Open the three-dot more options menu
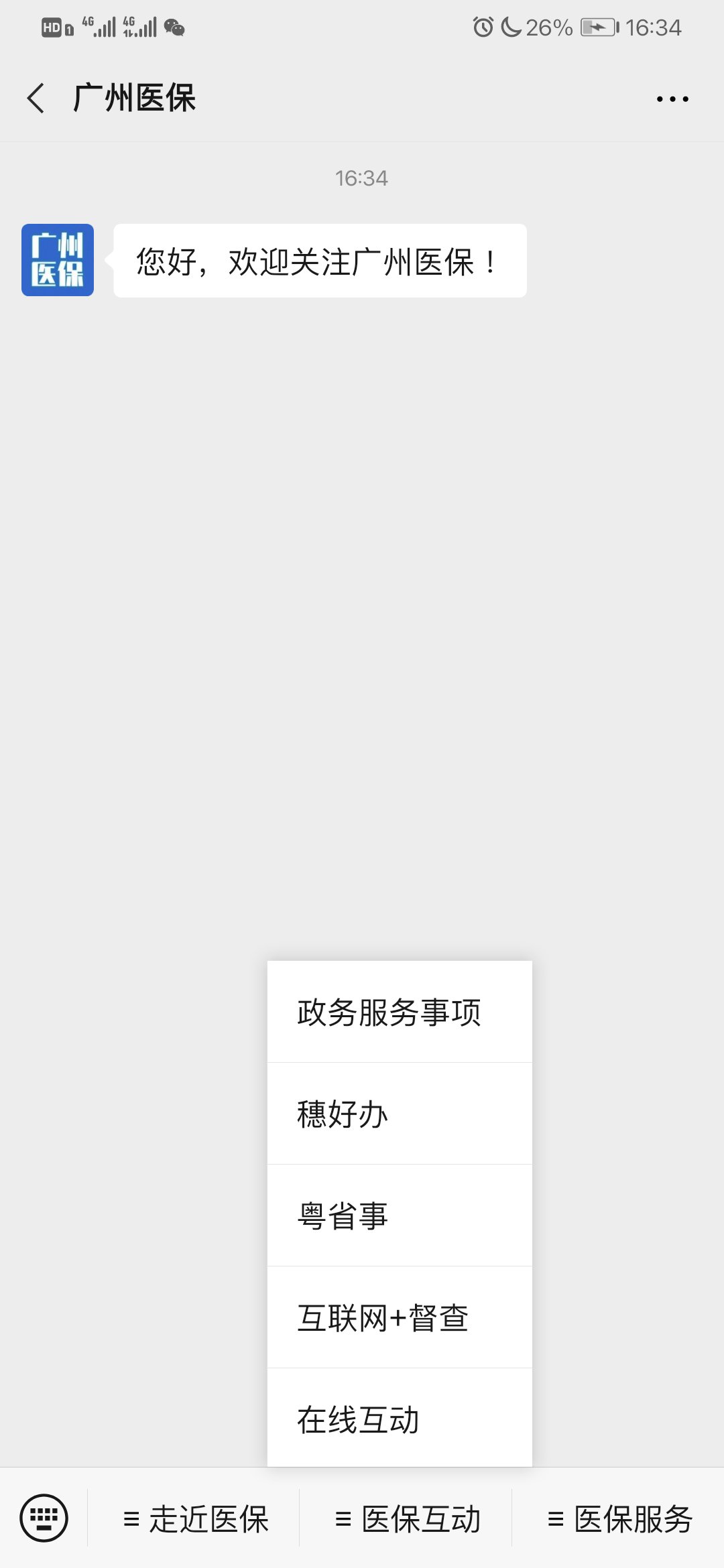 coord(672,99)
